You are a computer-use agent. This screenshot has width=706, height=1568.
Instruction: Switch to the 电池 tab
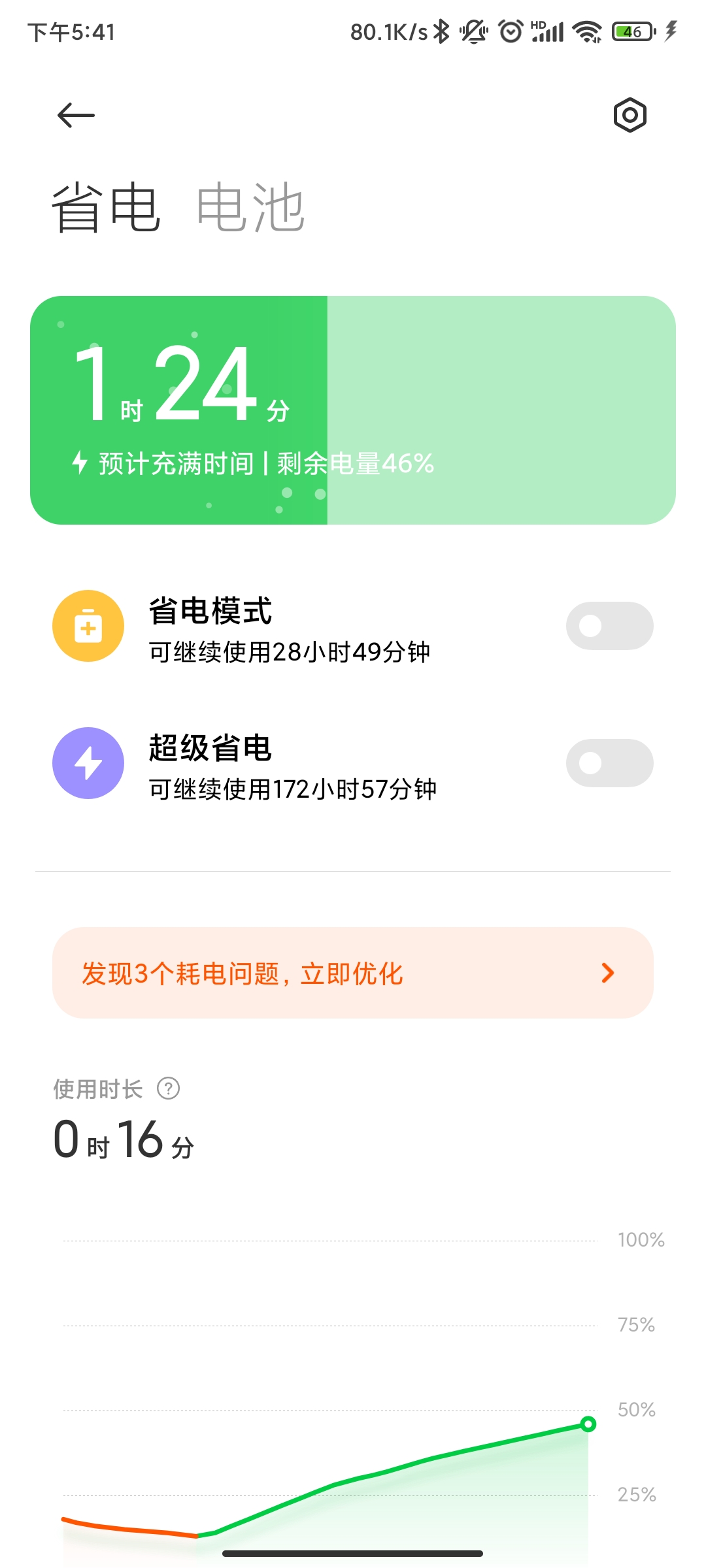point(250,208)
